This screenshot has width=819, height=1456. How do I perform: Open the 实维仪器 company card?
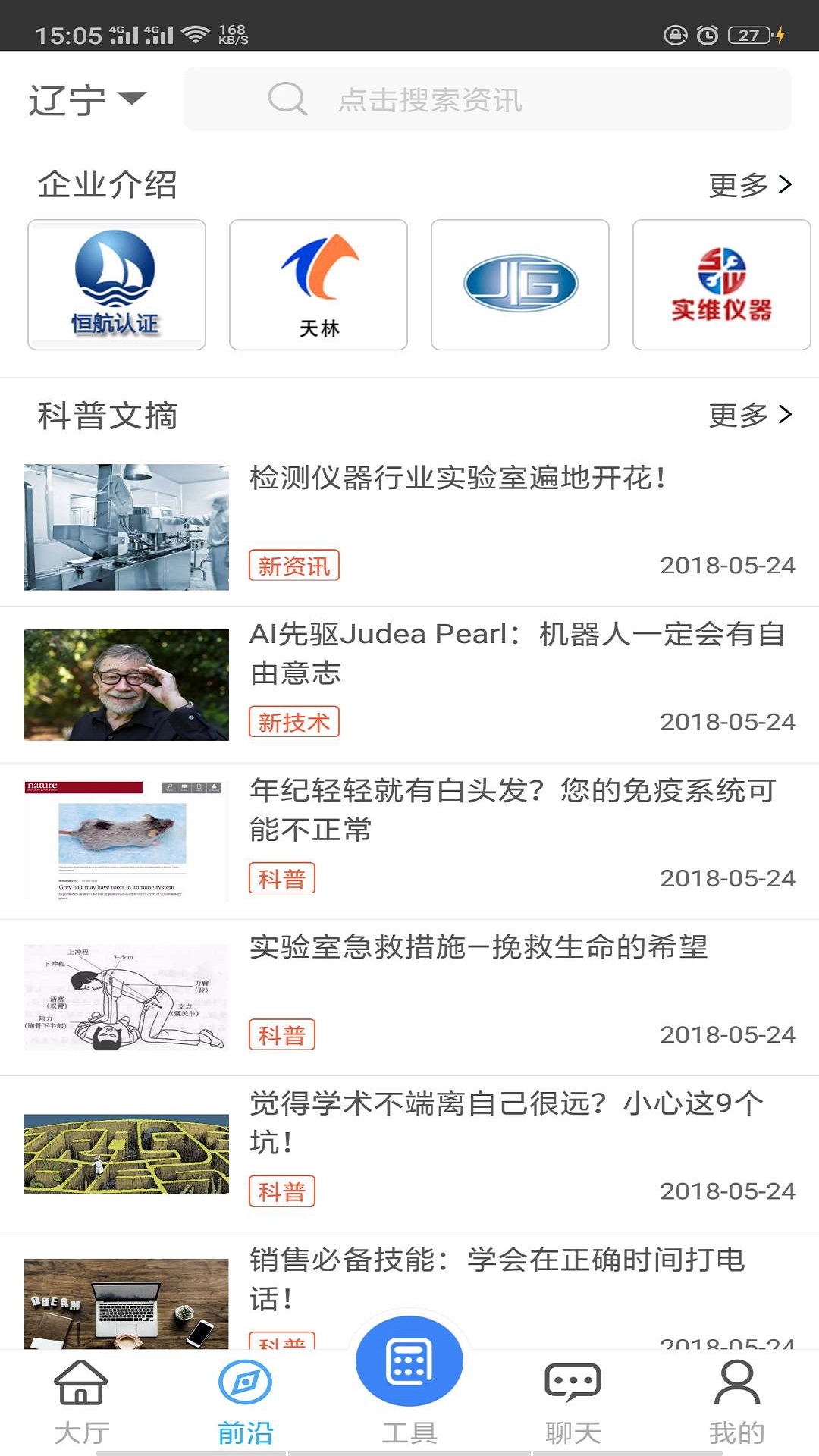tap(721, 285)
